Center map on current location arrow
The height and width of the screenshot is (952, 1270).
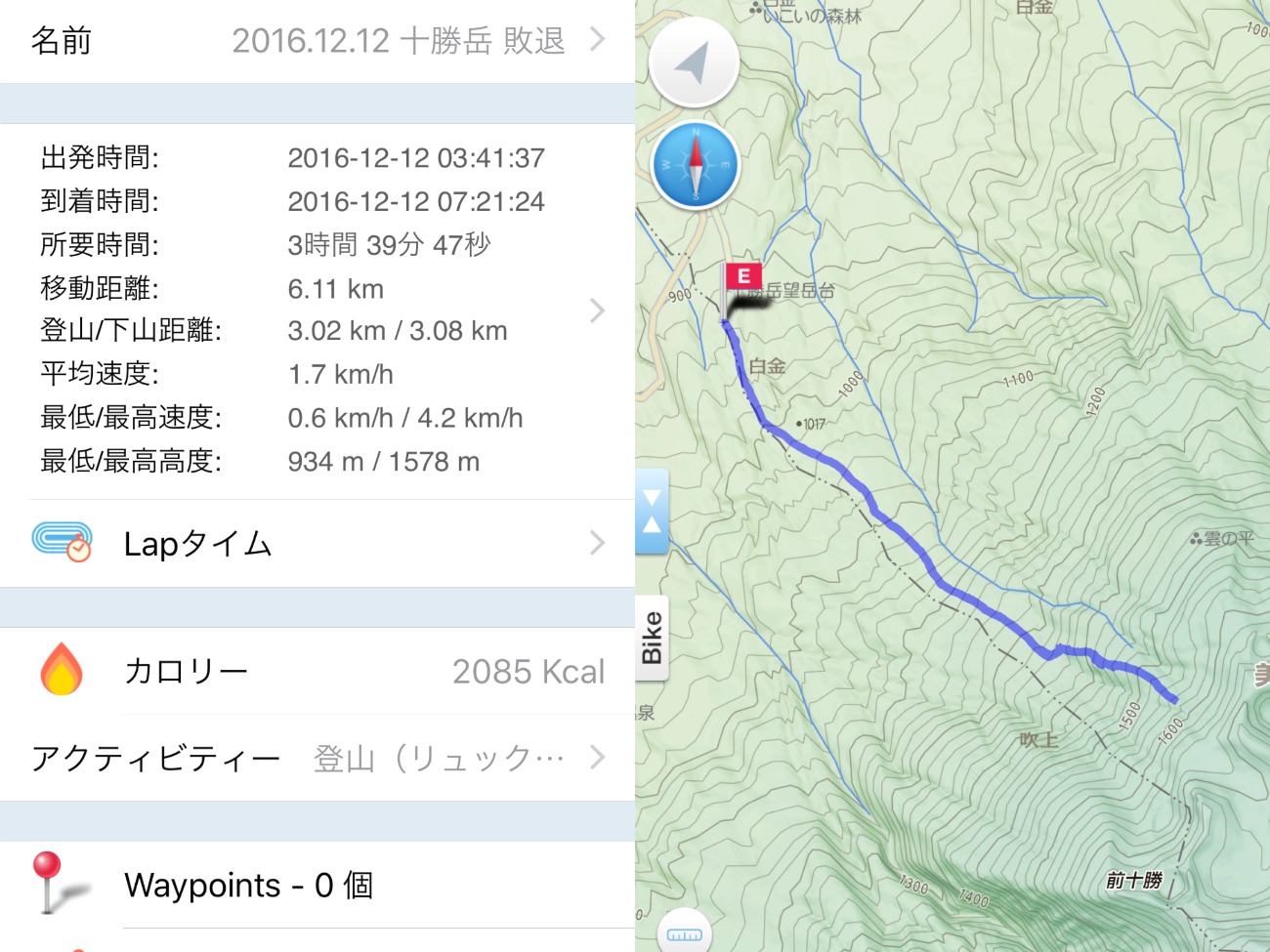tap(694, 63)
